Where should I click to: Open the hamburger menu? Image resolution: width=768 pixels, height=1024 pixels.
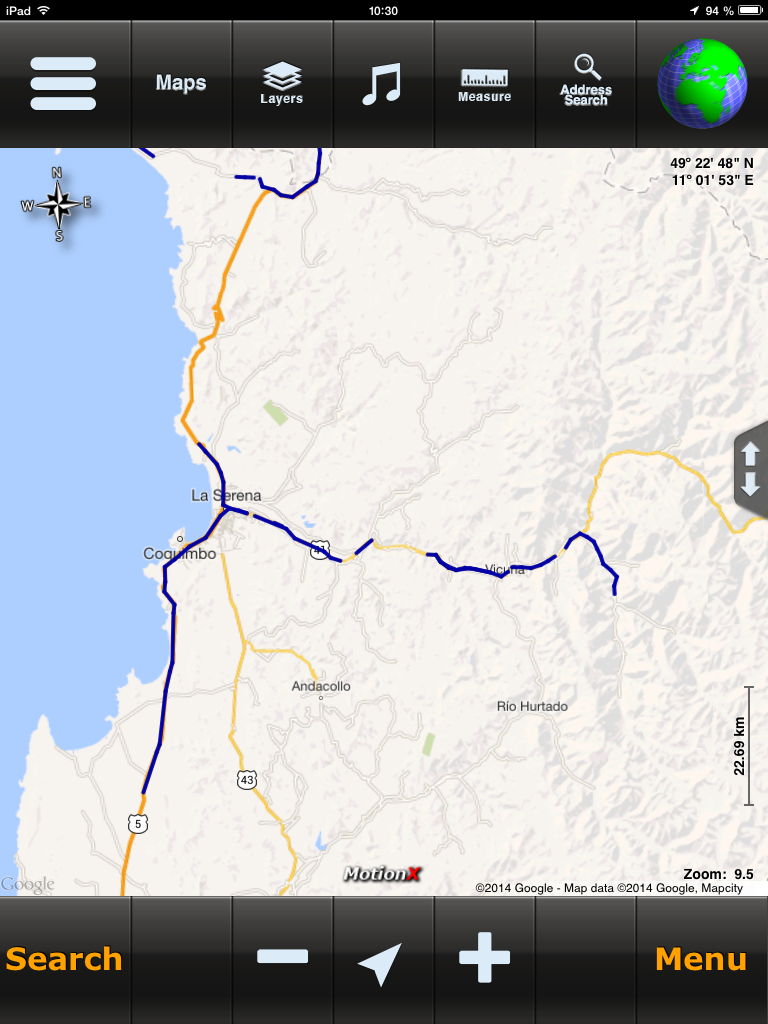point(64,84)
